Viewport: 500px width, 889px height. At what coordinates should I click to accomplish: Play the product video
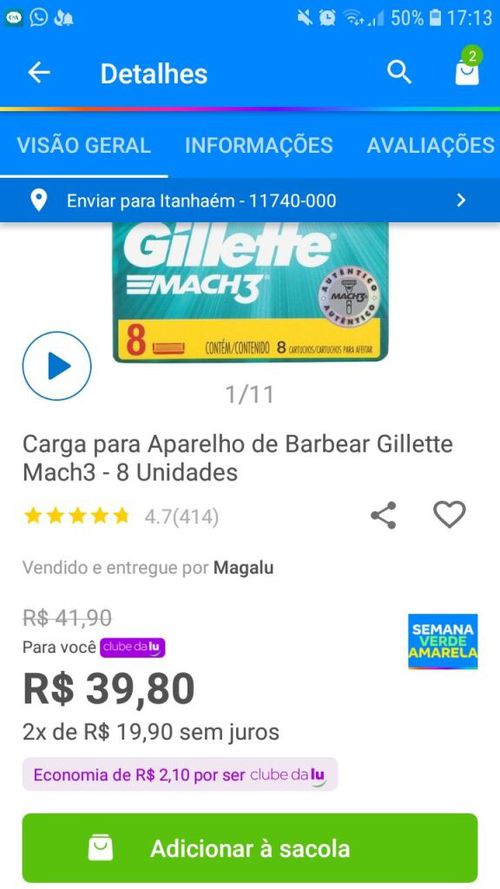pyautogui.click(x=57, y=366)
